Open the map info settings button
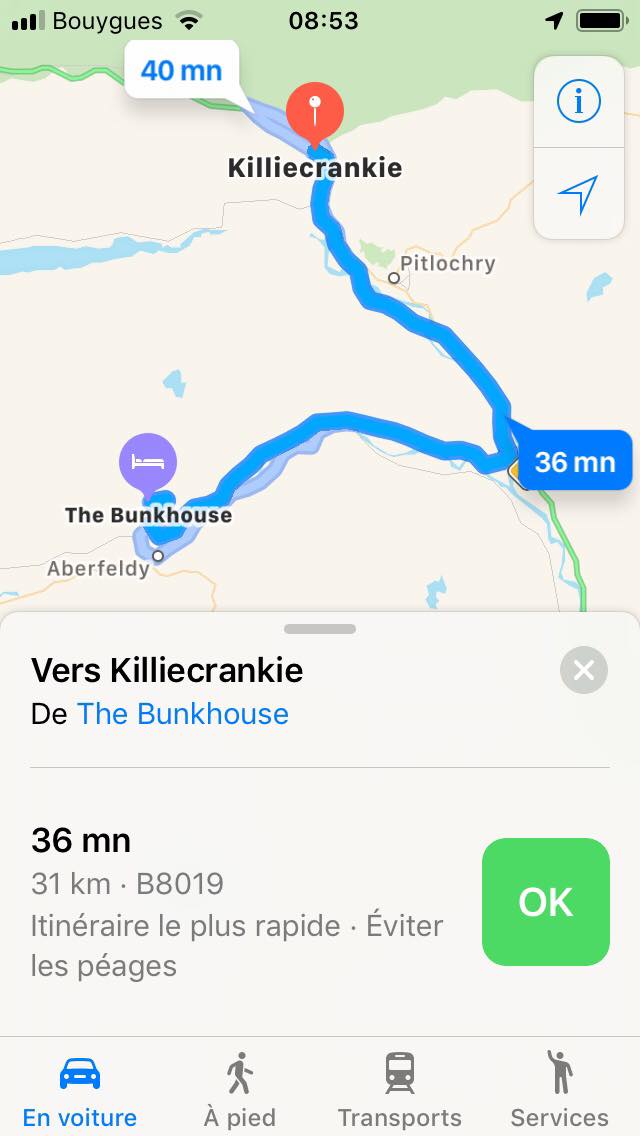 coord(578,102)
